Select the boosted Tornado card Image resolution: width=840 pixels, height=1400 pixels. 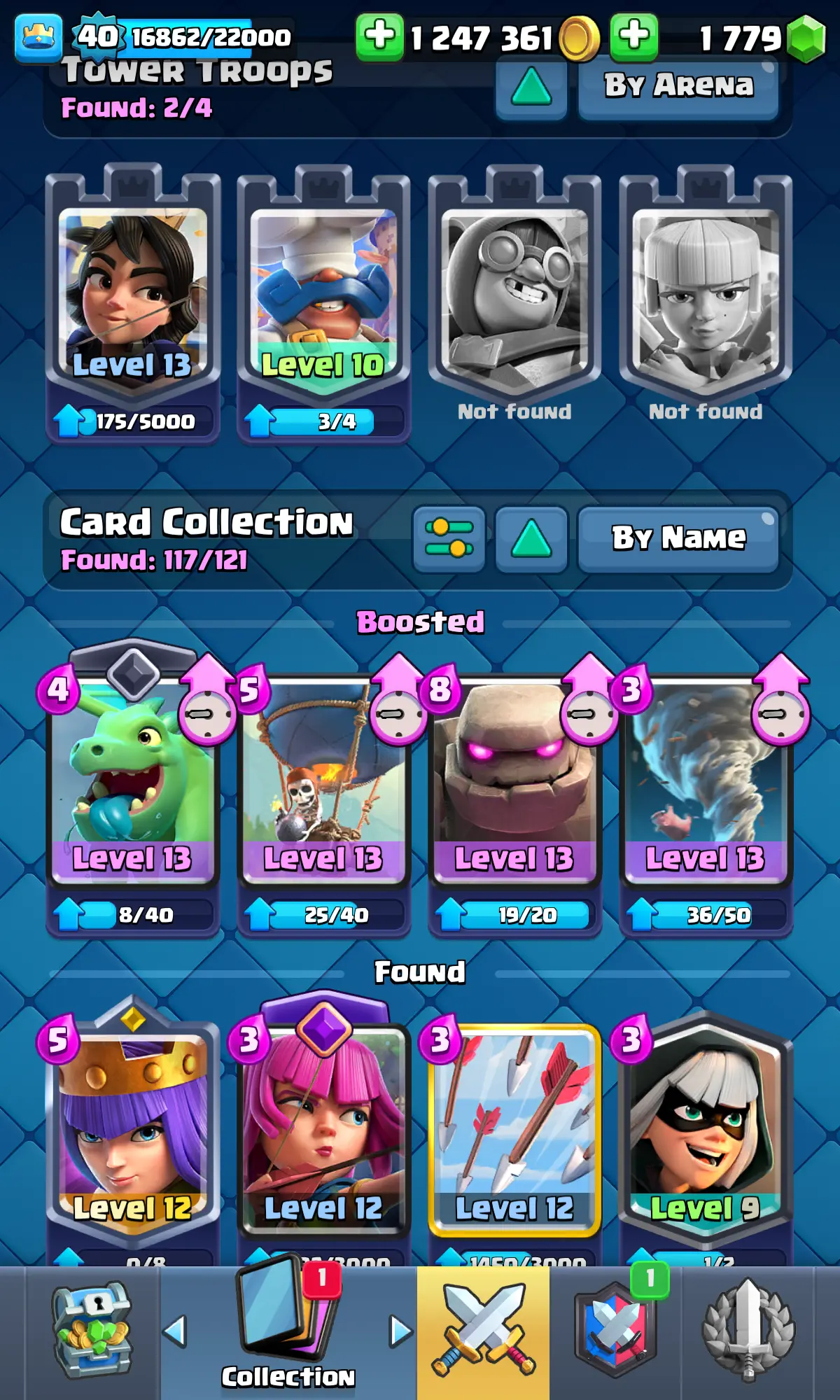tap(706, 777)
